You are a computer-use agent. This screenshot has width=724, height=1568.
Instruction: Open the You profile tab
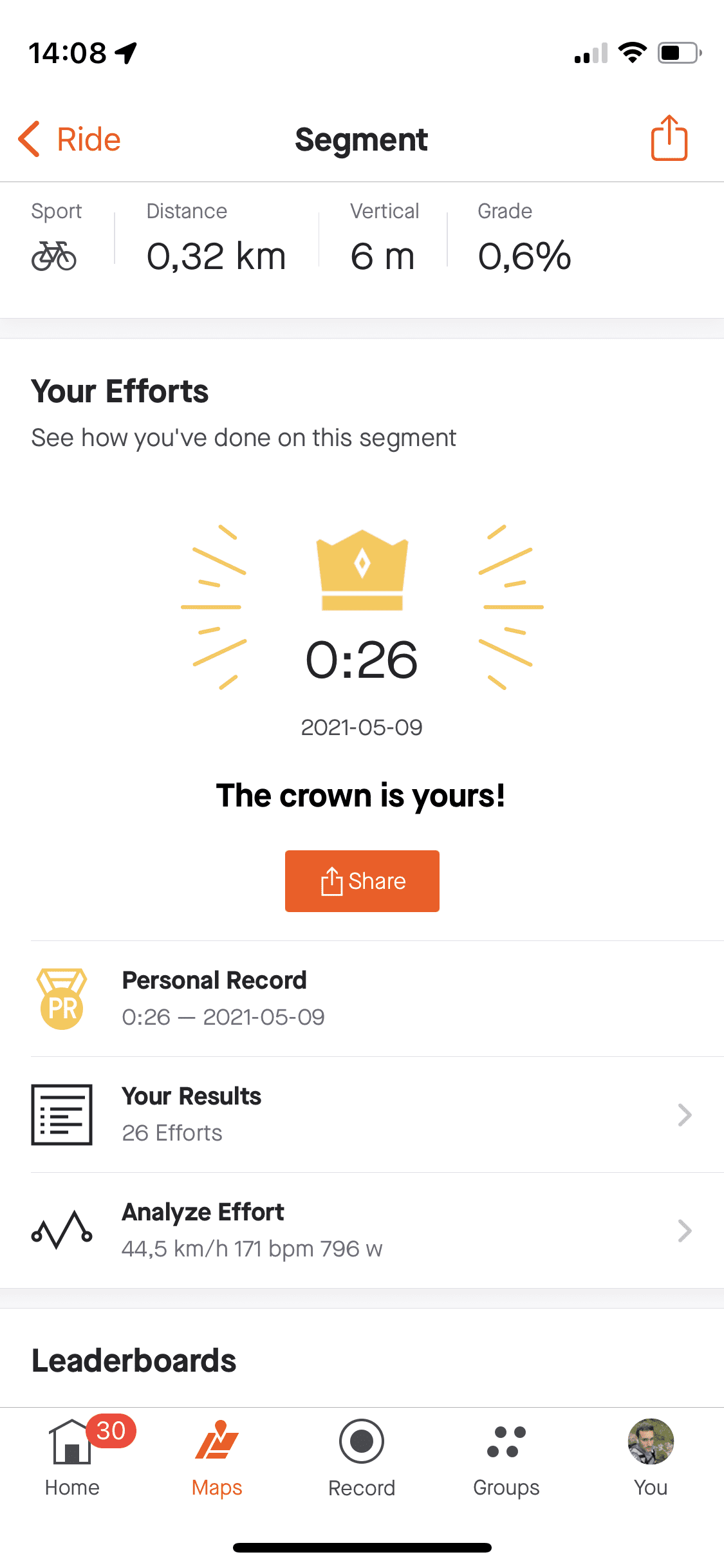click(651, 1459)
